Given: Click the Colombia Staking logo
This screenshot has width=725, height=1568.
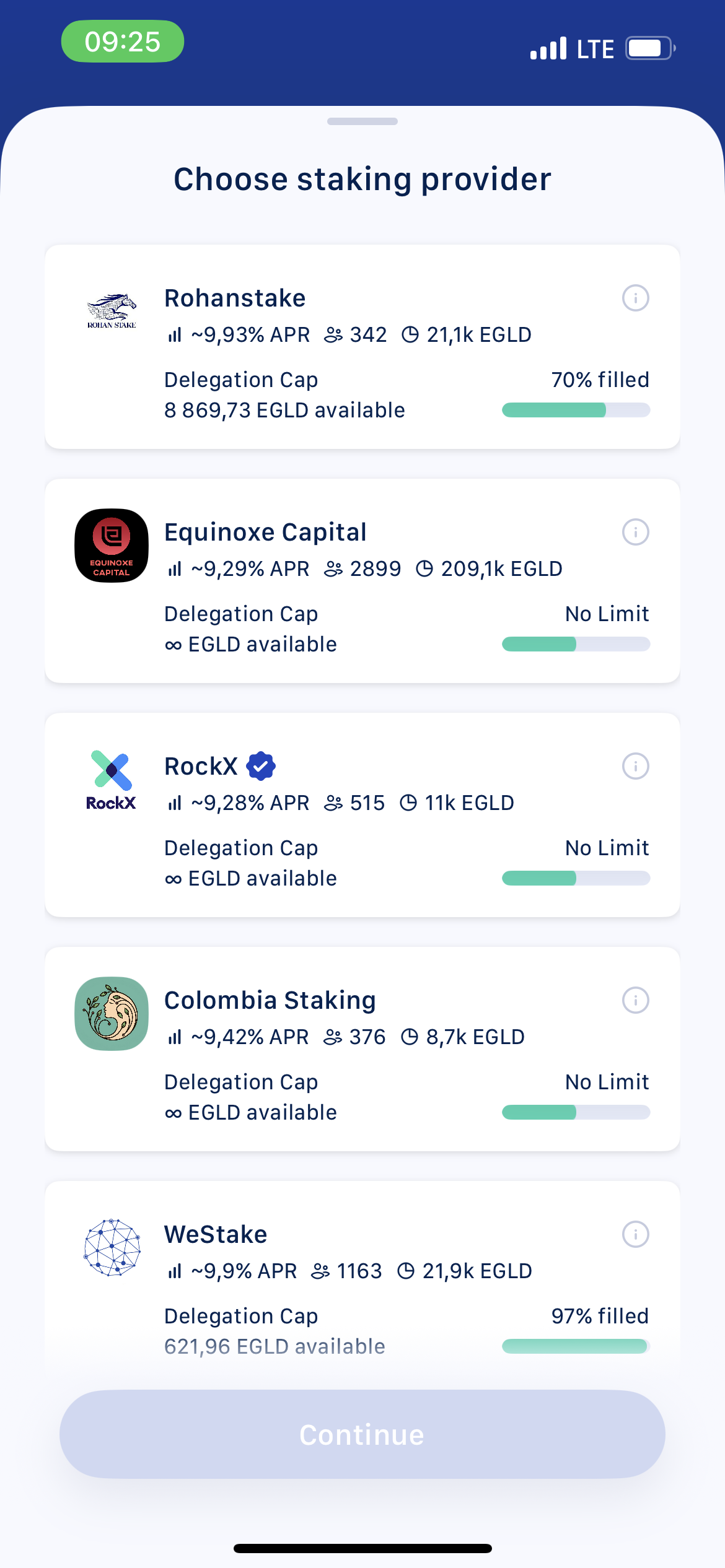Looking at the screenshot, I should coord(111,1013).
